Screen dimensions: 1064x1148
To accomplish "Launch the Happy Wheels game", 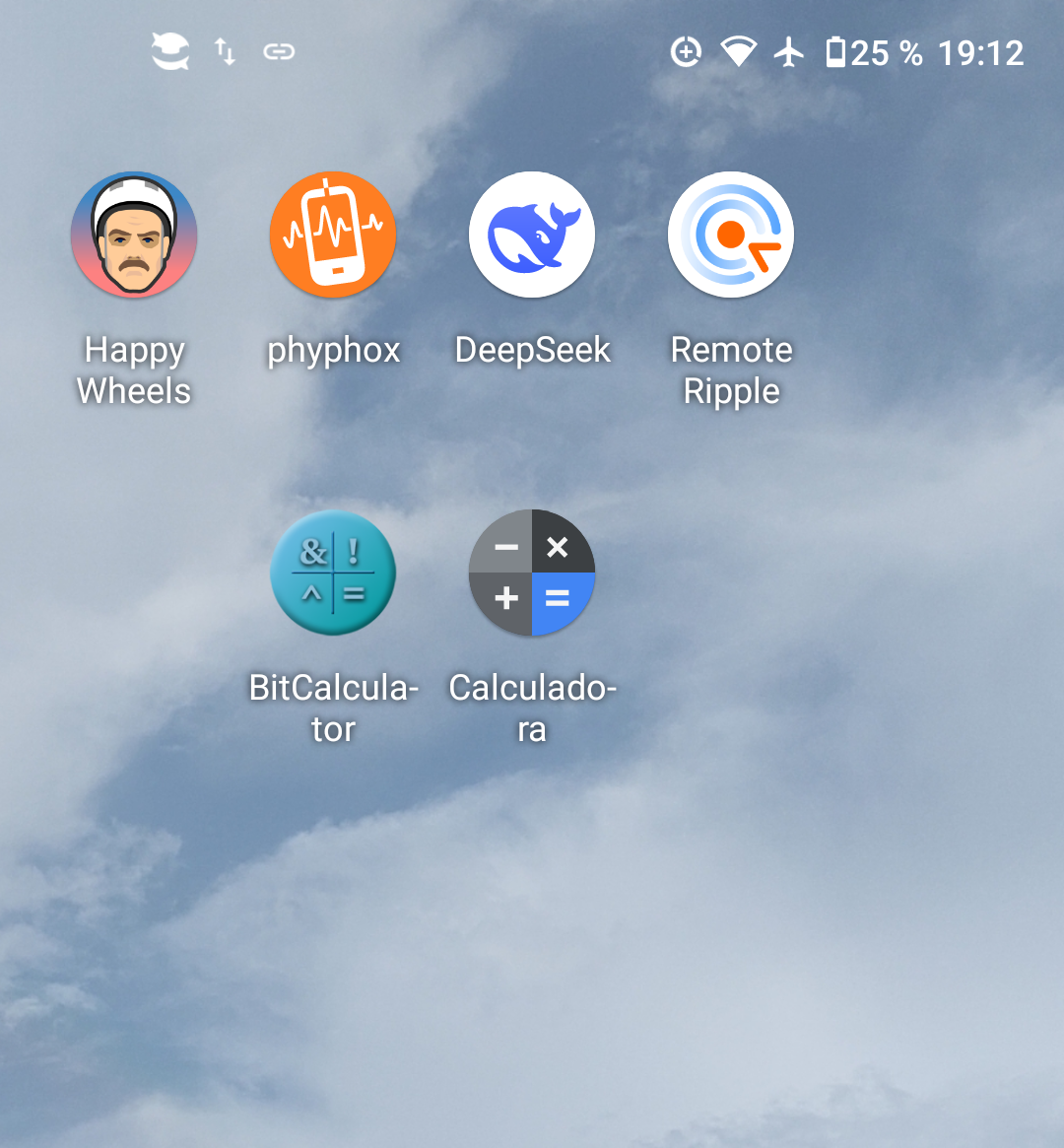I will click(134, 235).
